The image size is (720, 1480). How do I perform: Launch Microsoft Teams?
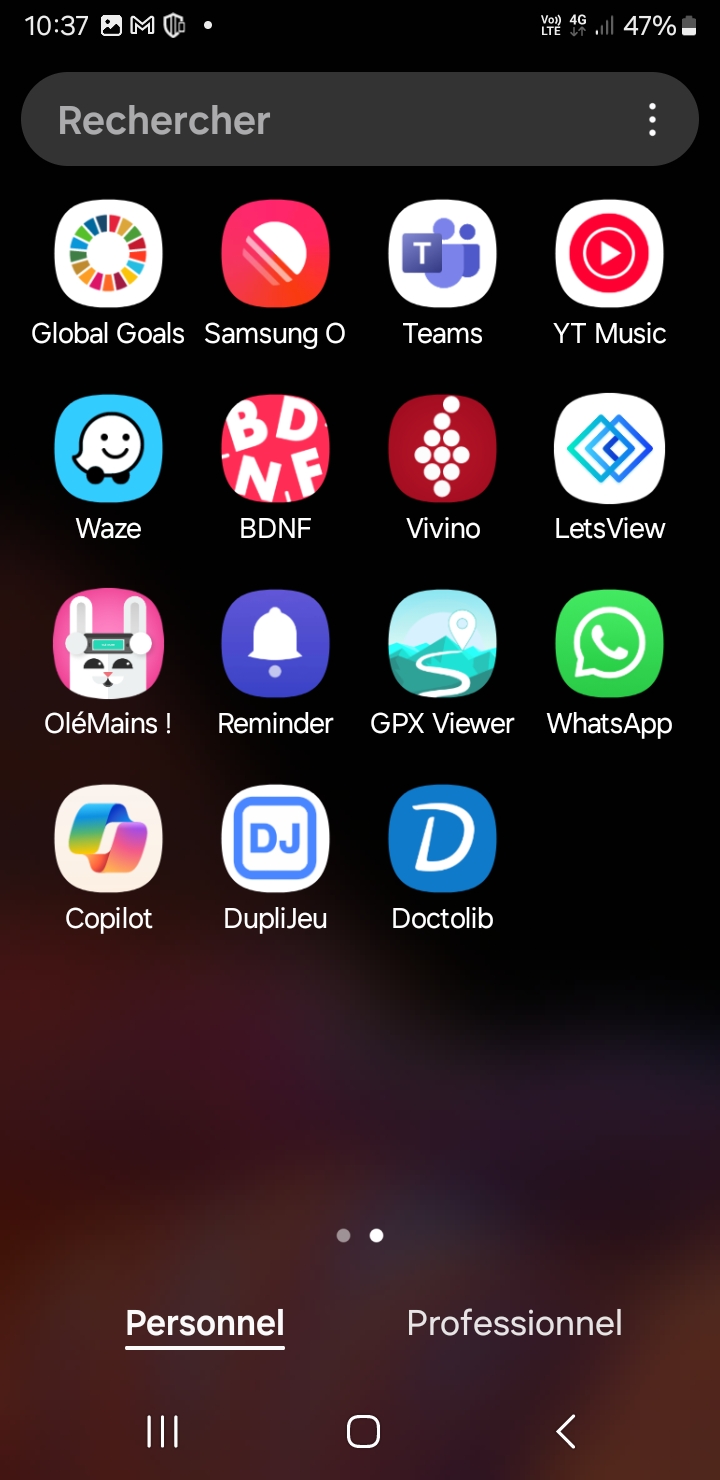coord(442,254)
